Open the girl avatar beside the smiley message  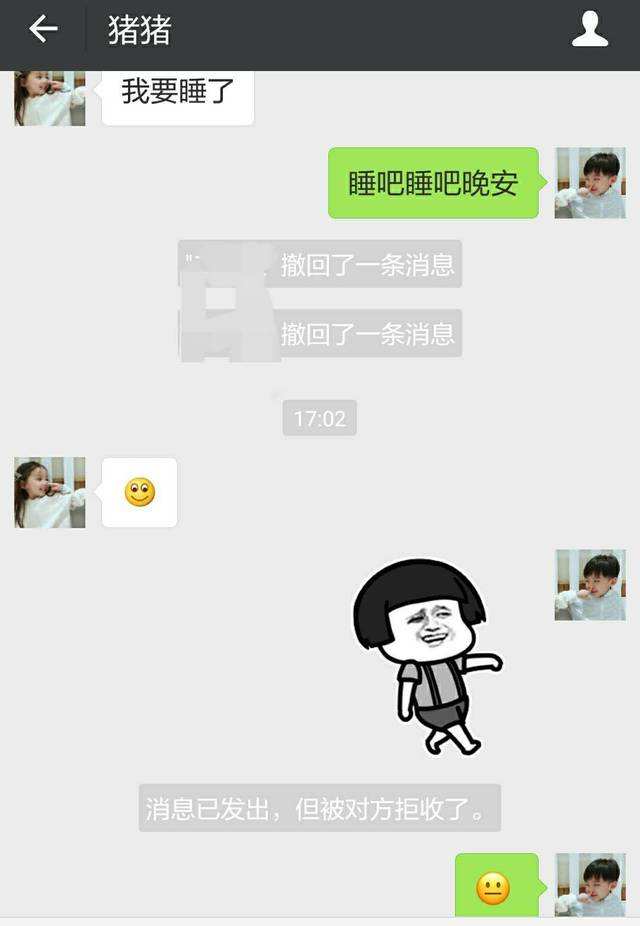point(50,492)
